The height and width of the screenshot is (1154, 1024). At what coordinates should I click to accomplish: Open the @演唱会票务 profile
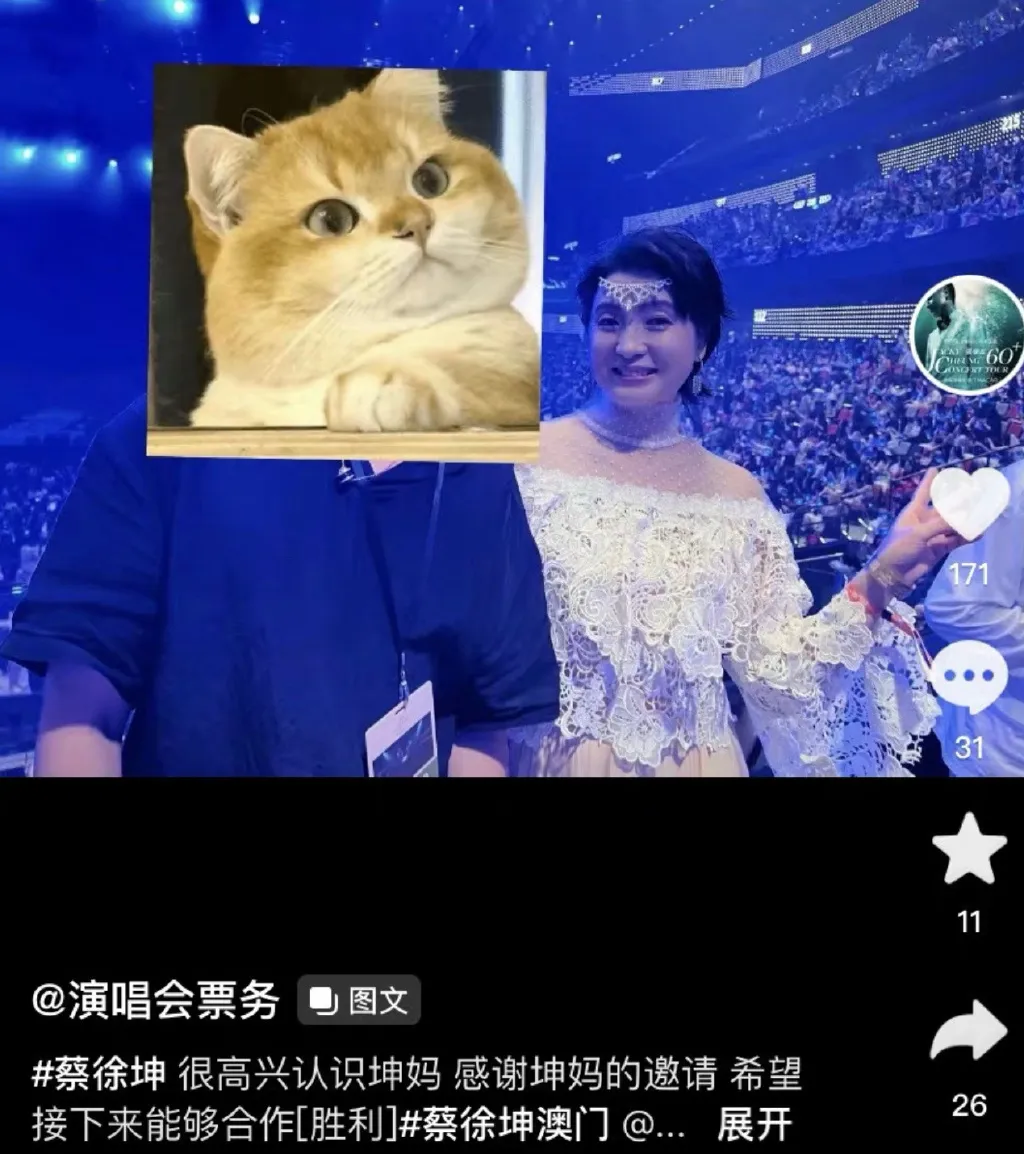click(x=155, y=1000)
